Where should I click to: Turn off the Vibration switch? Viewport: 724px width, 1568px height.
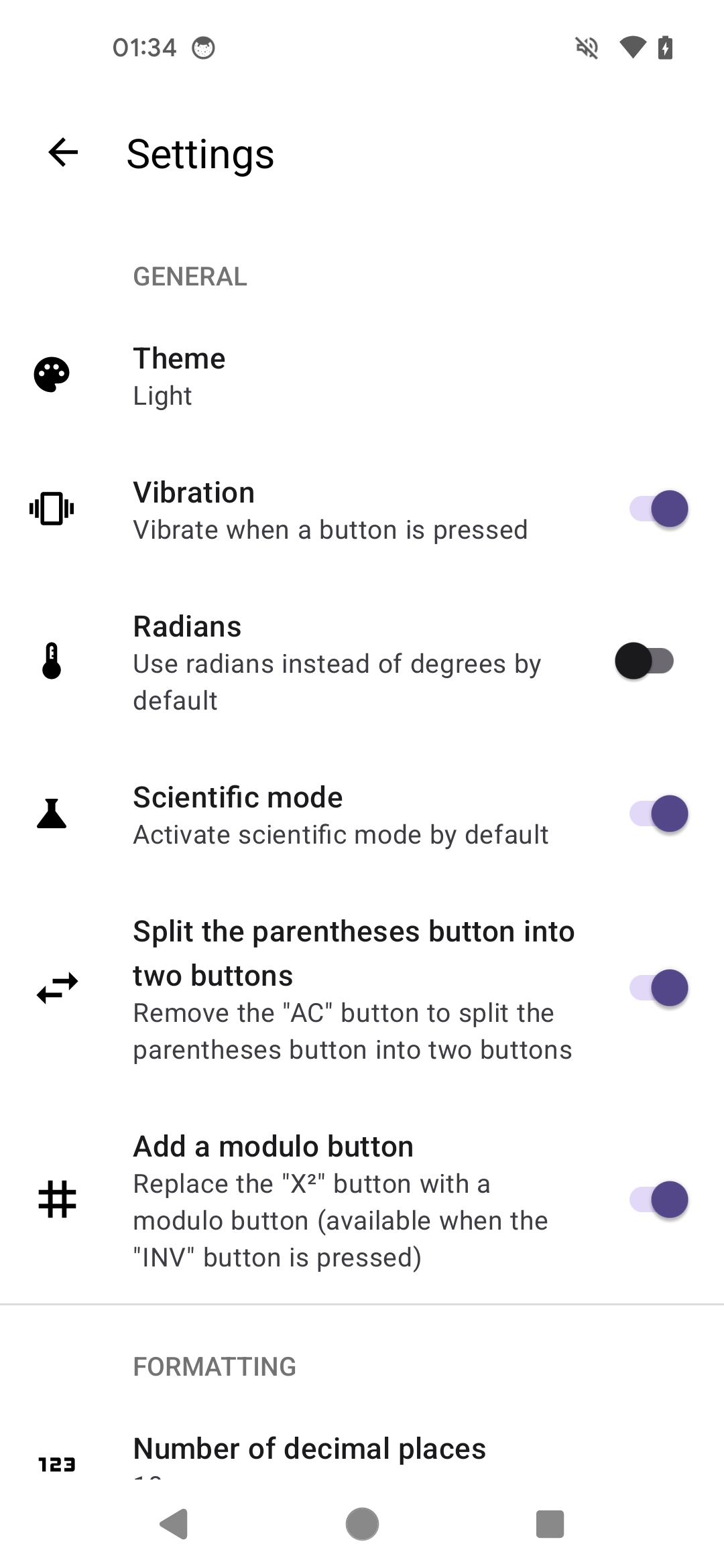coord(658,509)
